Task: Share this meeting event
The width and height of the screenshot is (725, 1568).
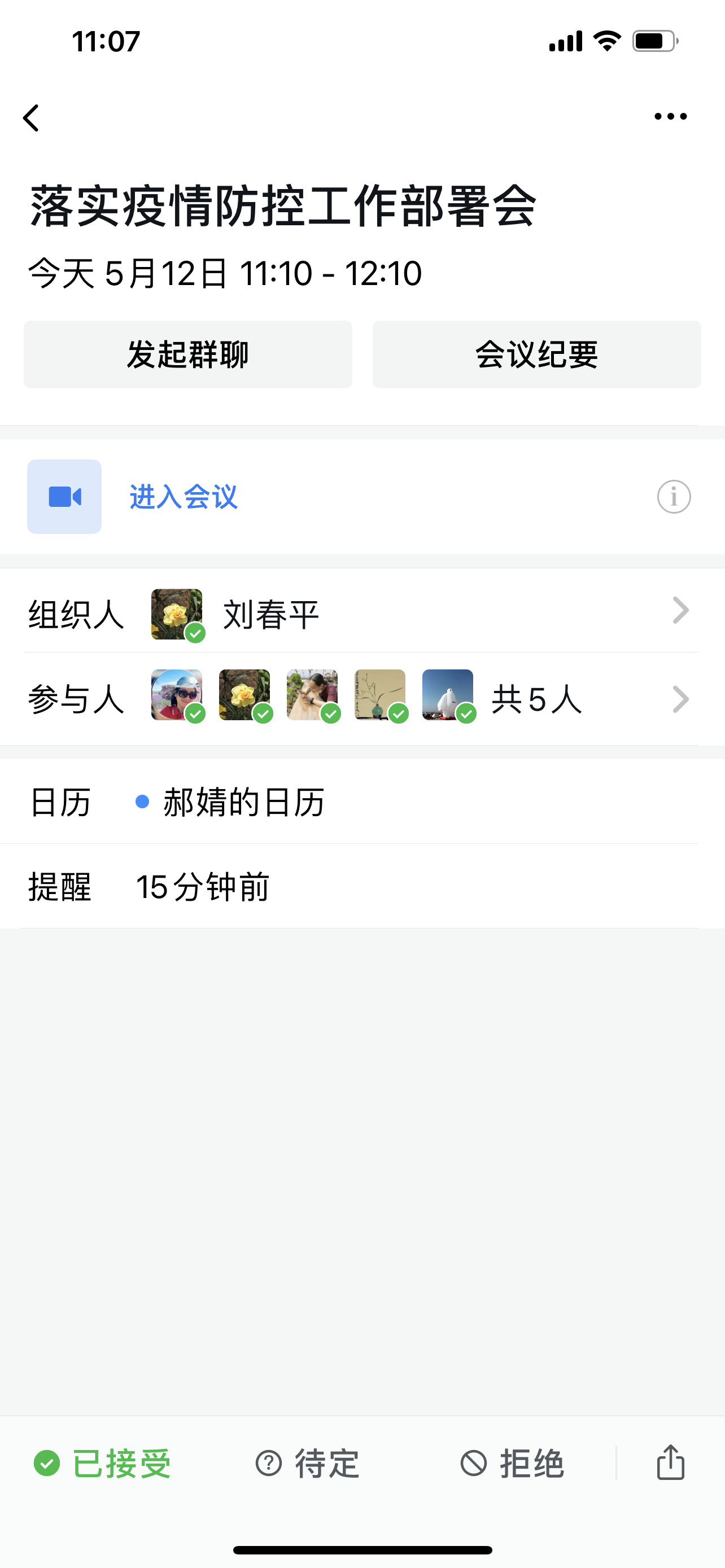Action: pos(670,1462)
